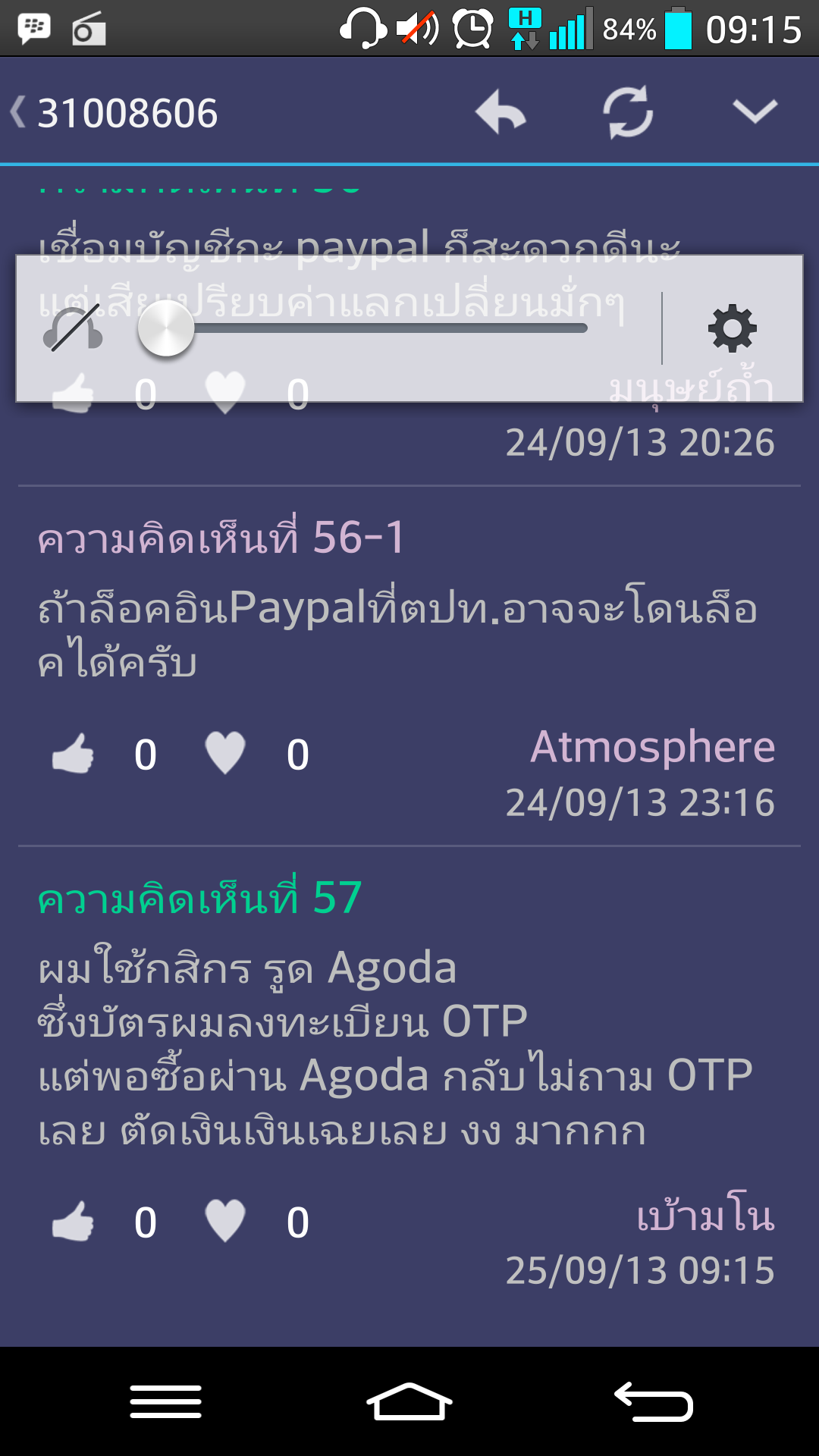Expand the dropdown chevron in the toolbar
819x1456 pixels.
pyautogui.click(x=755, y=111)
